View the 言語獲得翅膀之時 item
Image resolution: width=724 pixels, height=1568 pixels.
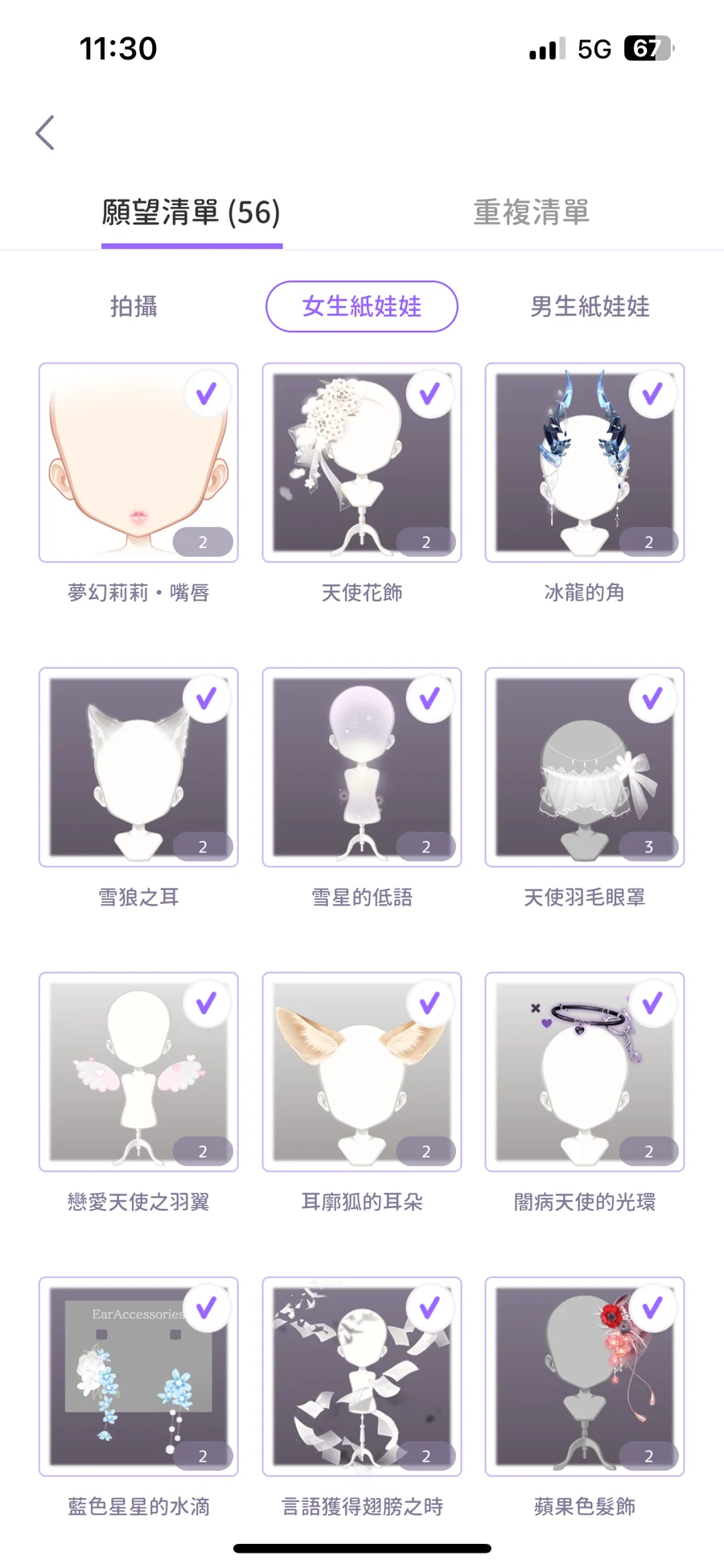pyautogui.click(x=361, y=1376)
